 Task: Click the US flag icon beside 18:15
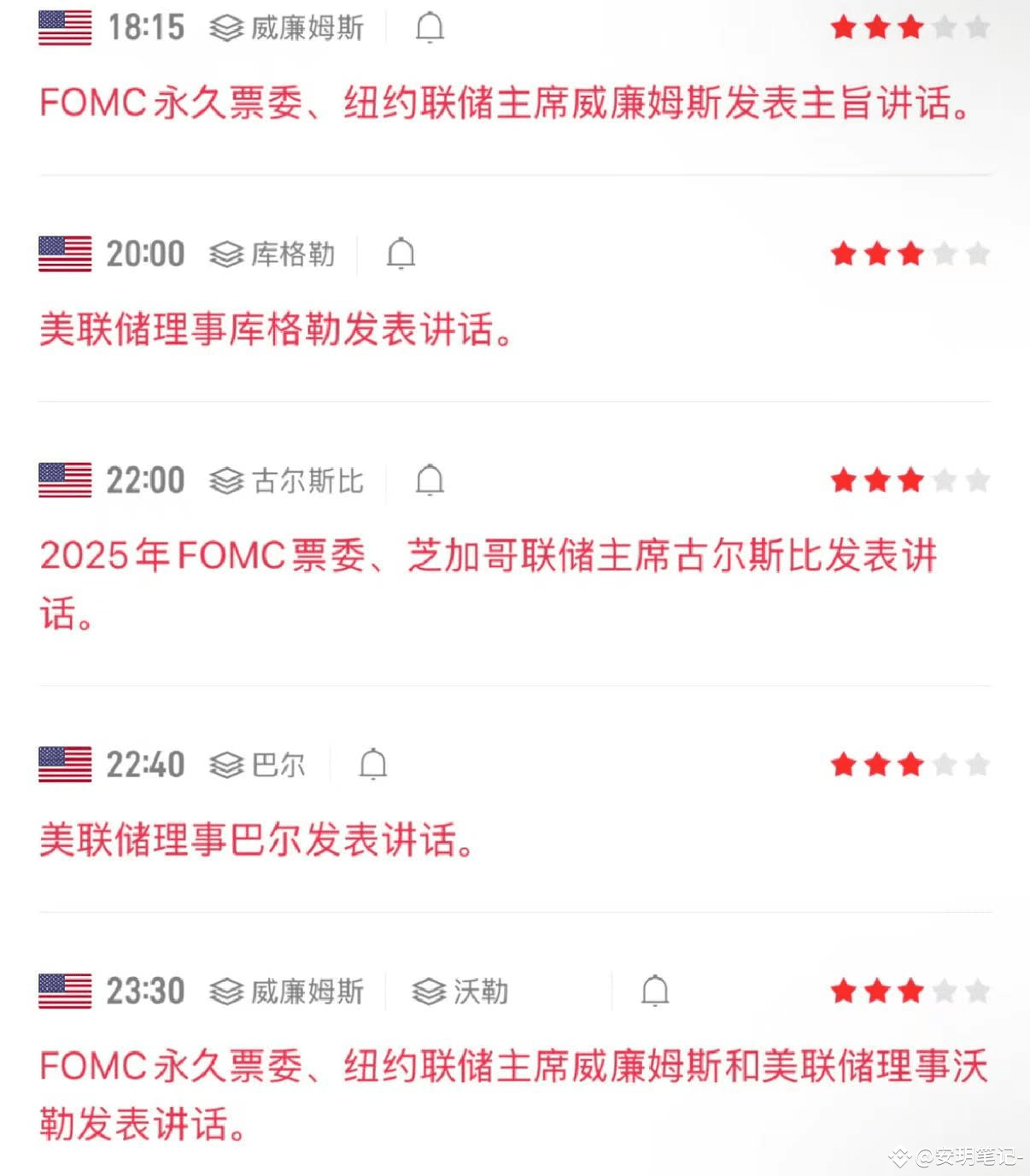point(62,26)
